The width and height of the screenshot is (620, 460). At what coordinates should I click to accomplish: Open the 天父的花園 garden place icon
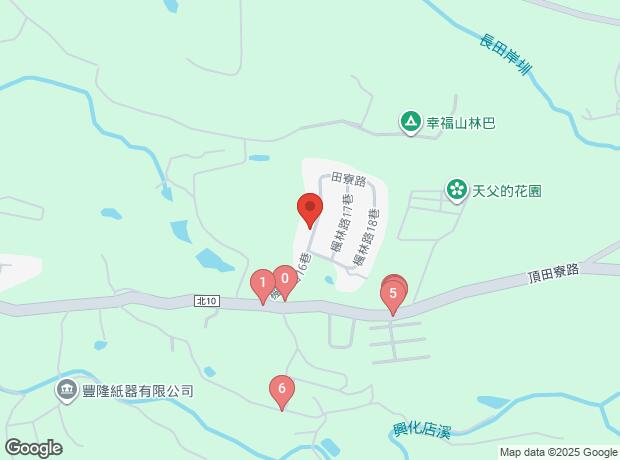[457, 189]
